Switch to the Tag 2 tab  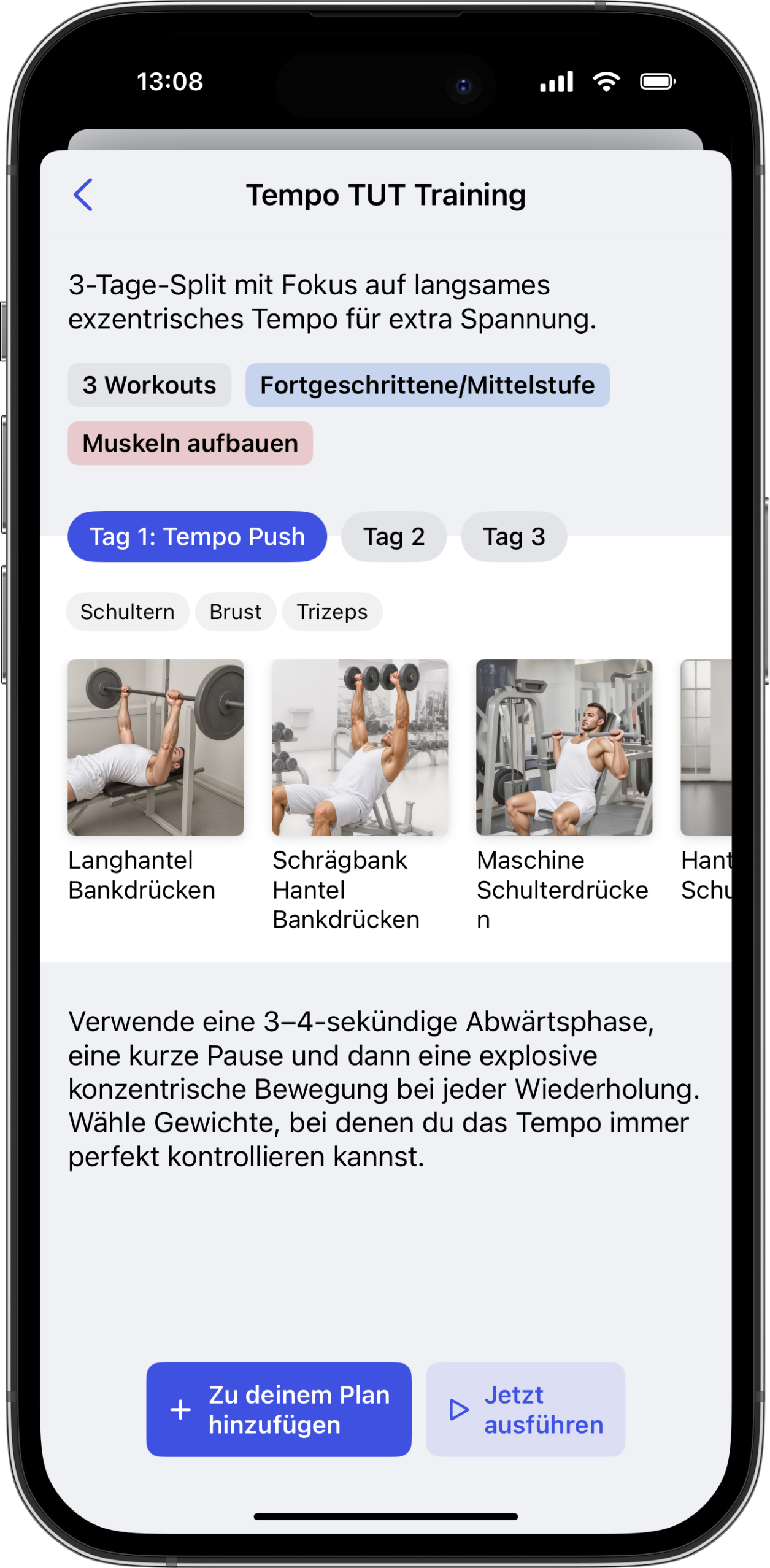[x=394, y=537]
